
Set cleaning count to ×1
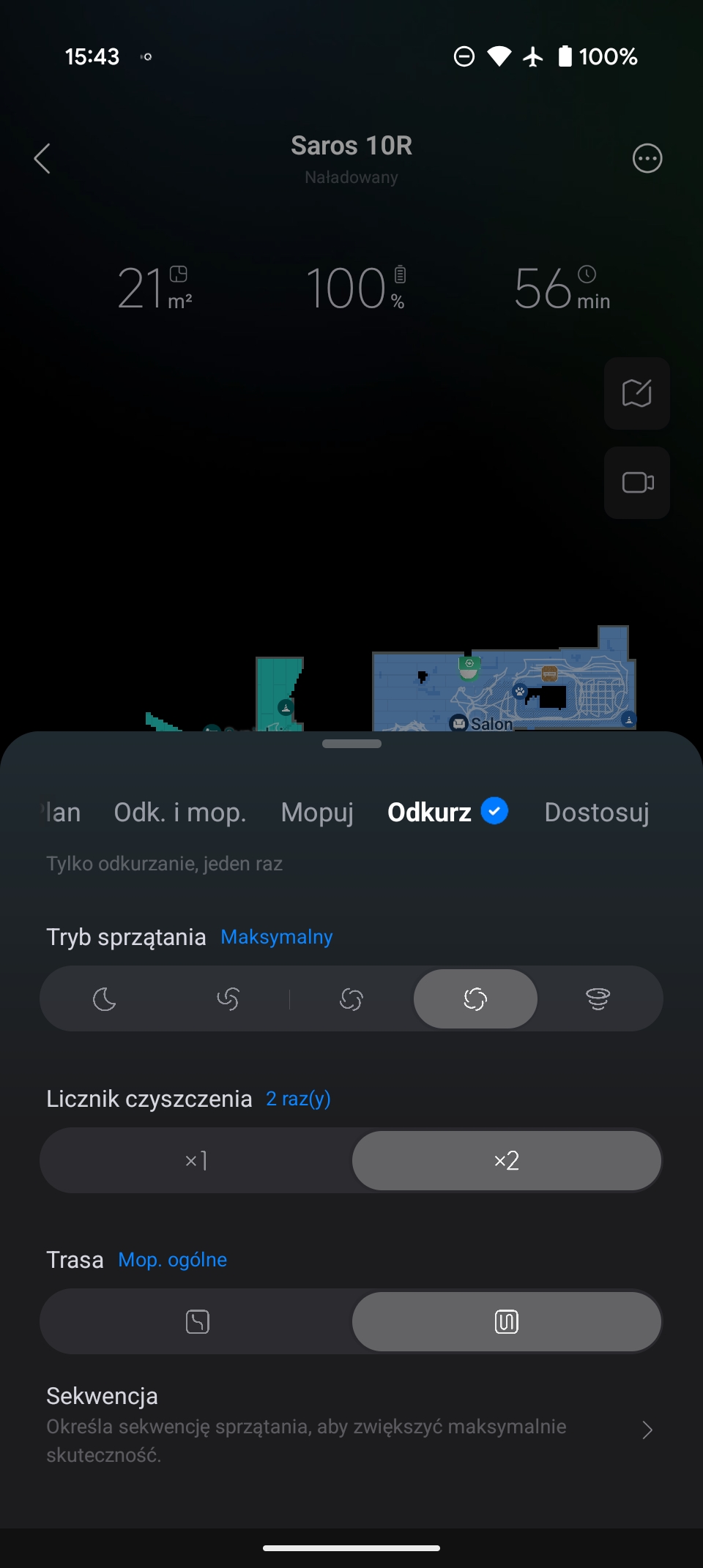[196, 1160]
